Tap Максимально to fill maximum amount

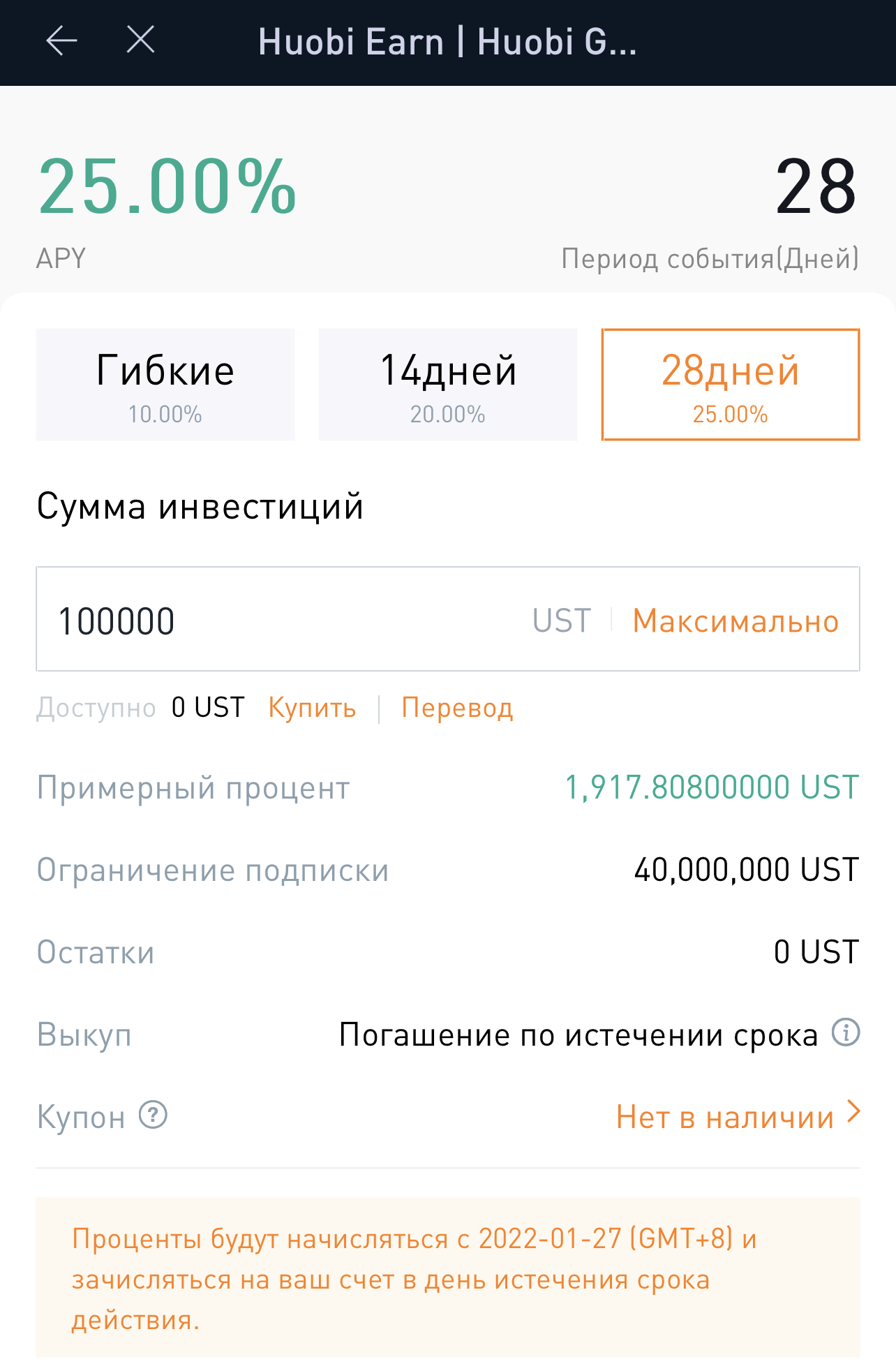pos(736,621)
